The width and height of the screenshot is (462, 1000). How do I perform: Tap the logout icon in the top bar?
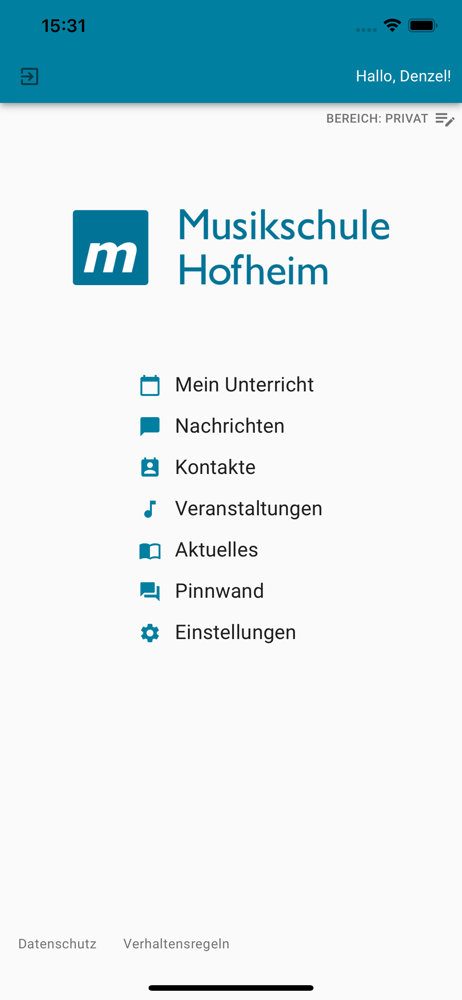click(29, 77)
